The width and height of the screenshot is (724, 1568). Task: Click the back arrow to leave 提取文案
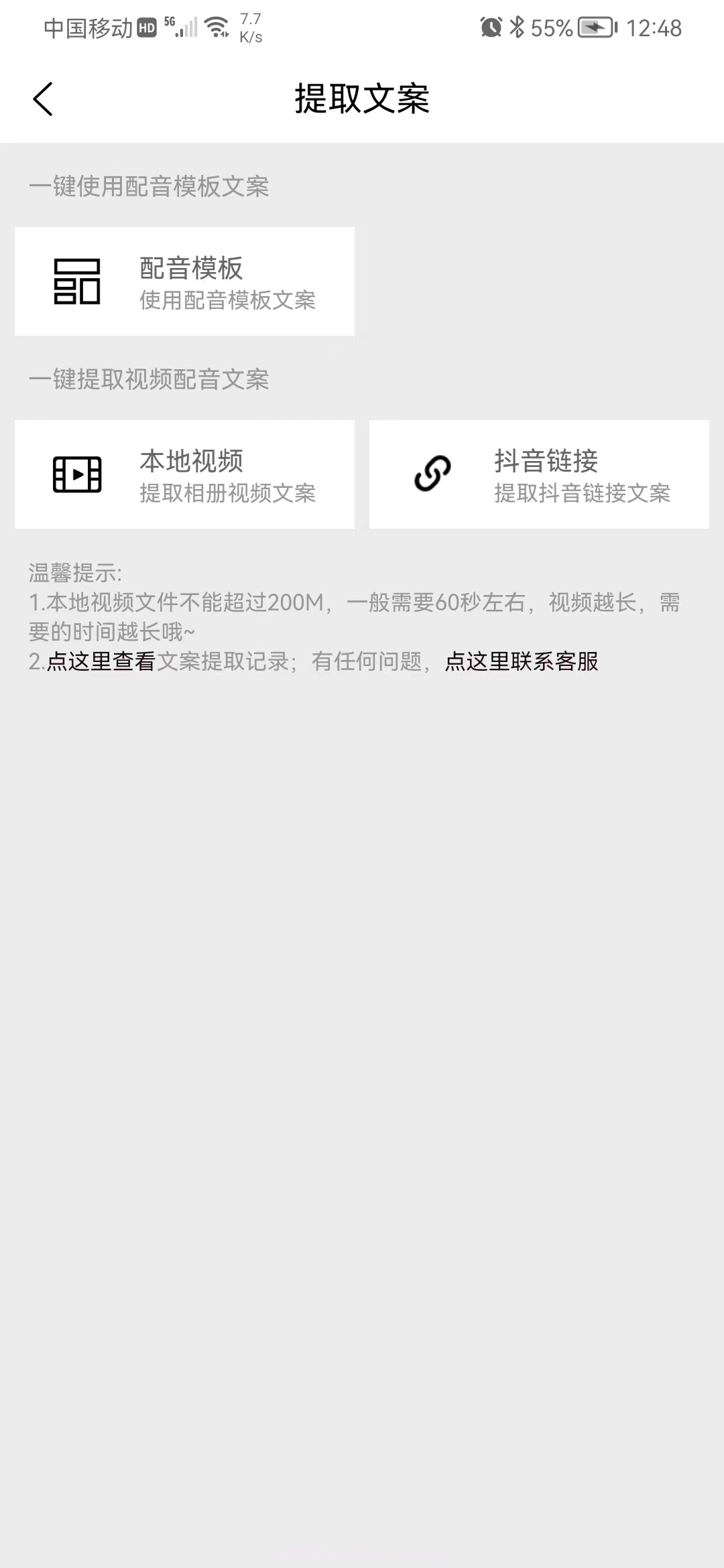pyautogui.click(x=42, y=98)
